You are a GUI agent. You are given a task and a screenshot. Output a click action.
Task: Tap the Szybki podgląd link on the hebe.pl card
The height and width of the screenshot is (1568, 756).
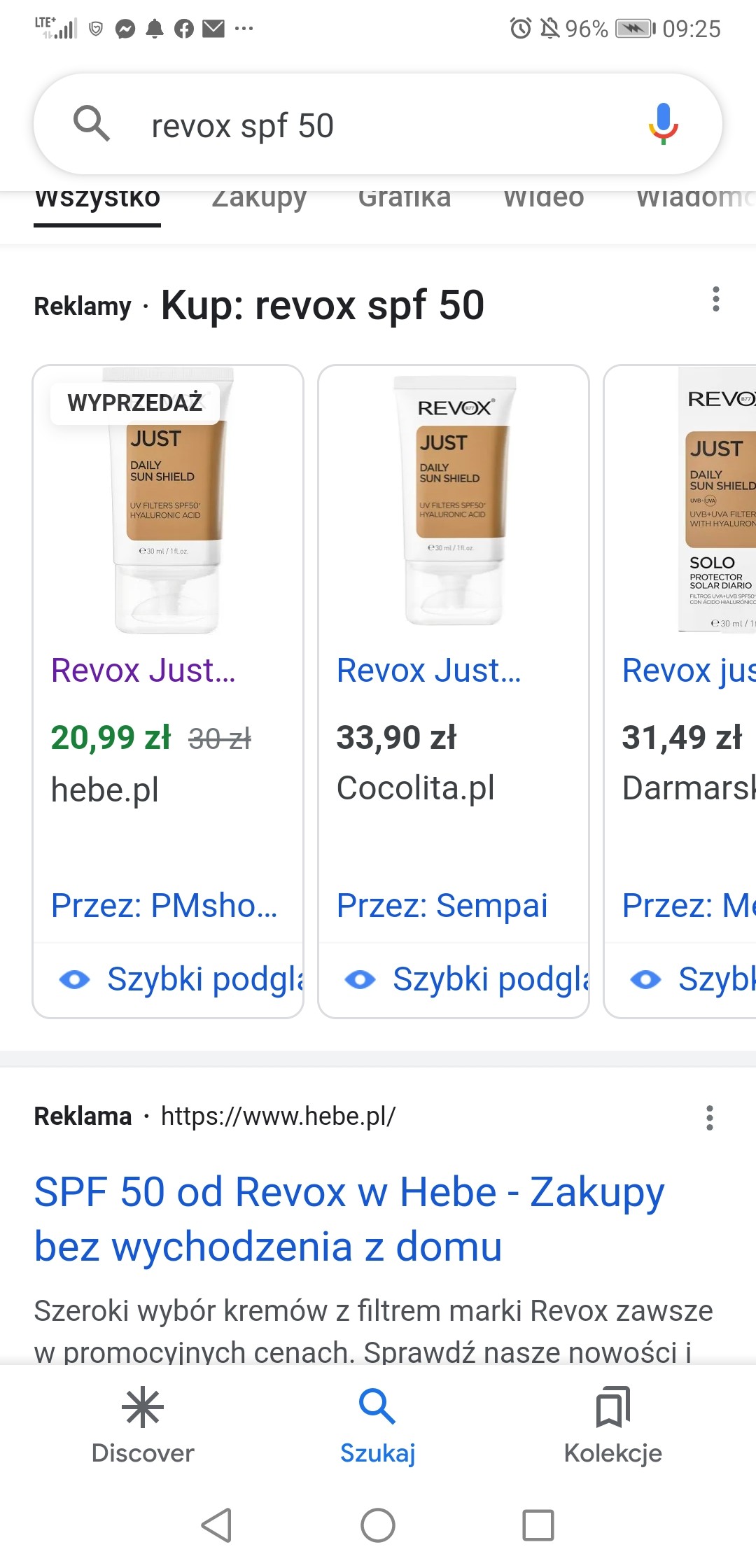point(182,979)
